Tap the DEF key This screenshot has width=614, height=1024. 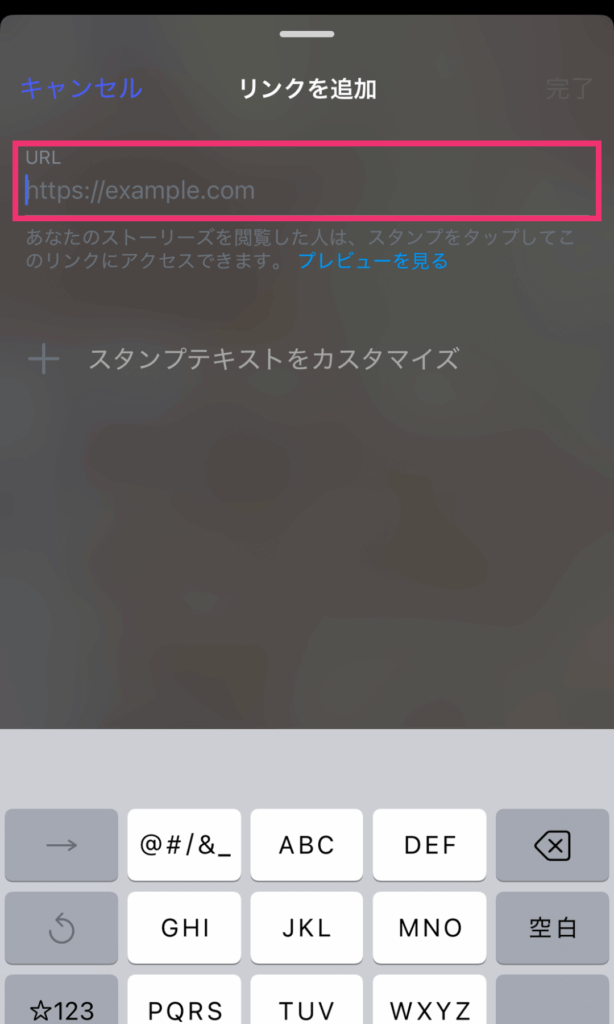(x=429, y=846)
